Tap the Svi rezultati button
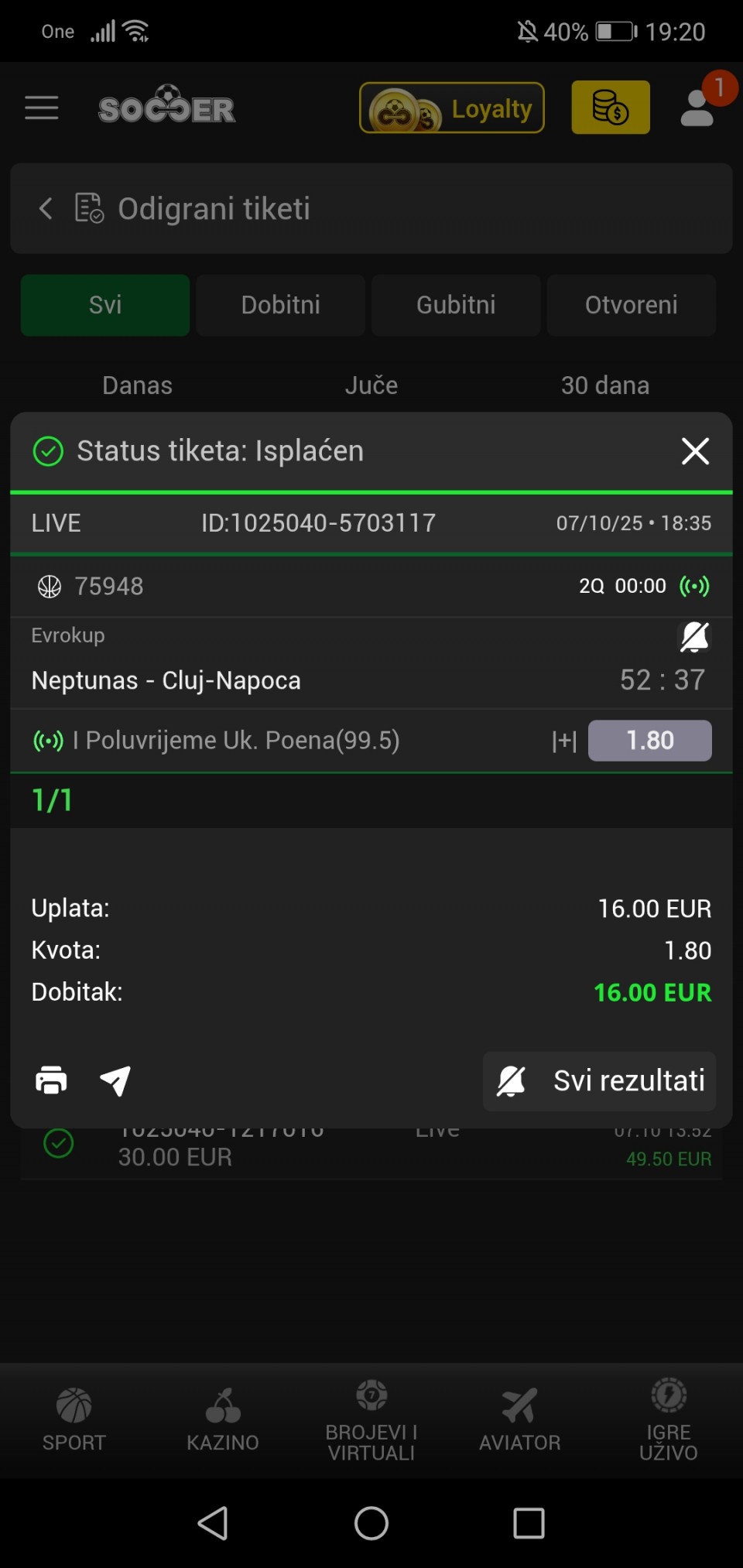743x1568 pixels. 600,1081
